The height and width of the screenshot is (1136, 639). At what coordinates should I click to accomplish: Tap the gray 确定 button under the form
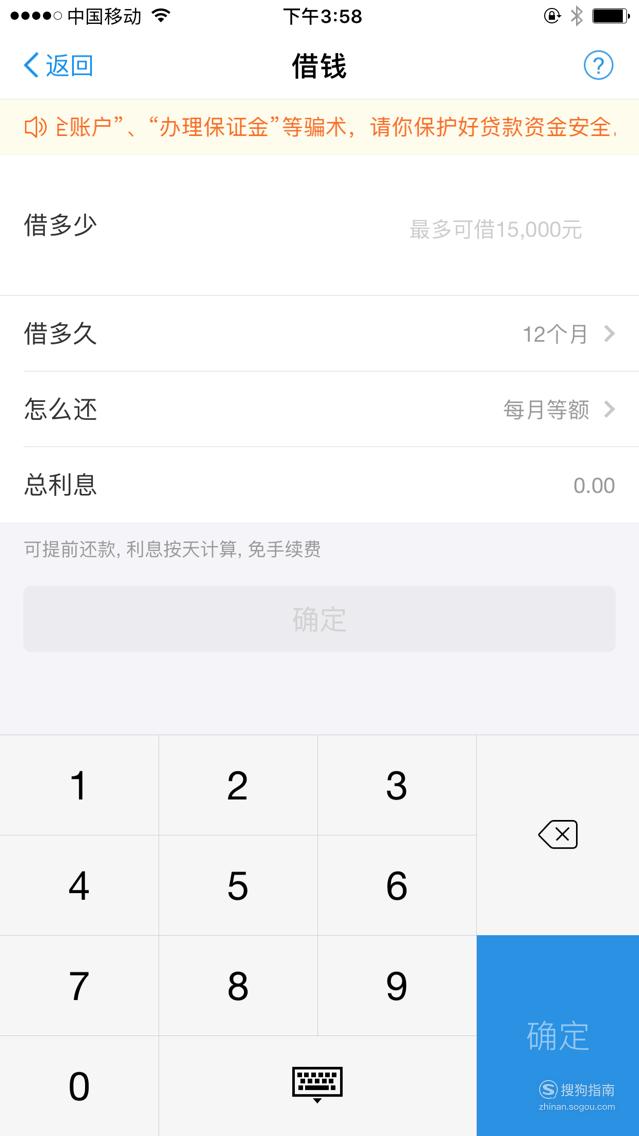(320, 619)
